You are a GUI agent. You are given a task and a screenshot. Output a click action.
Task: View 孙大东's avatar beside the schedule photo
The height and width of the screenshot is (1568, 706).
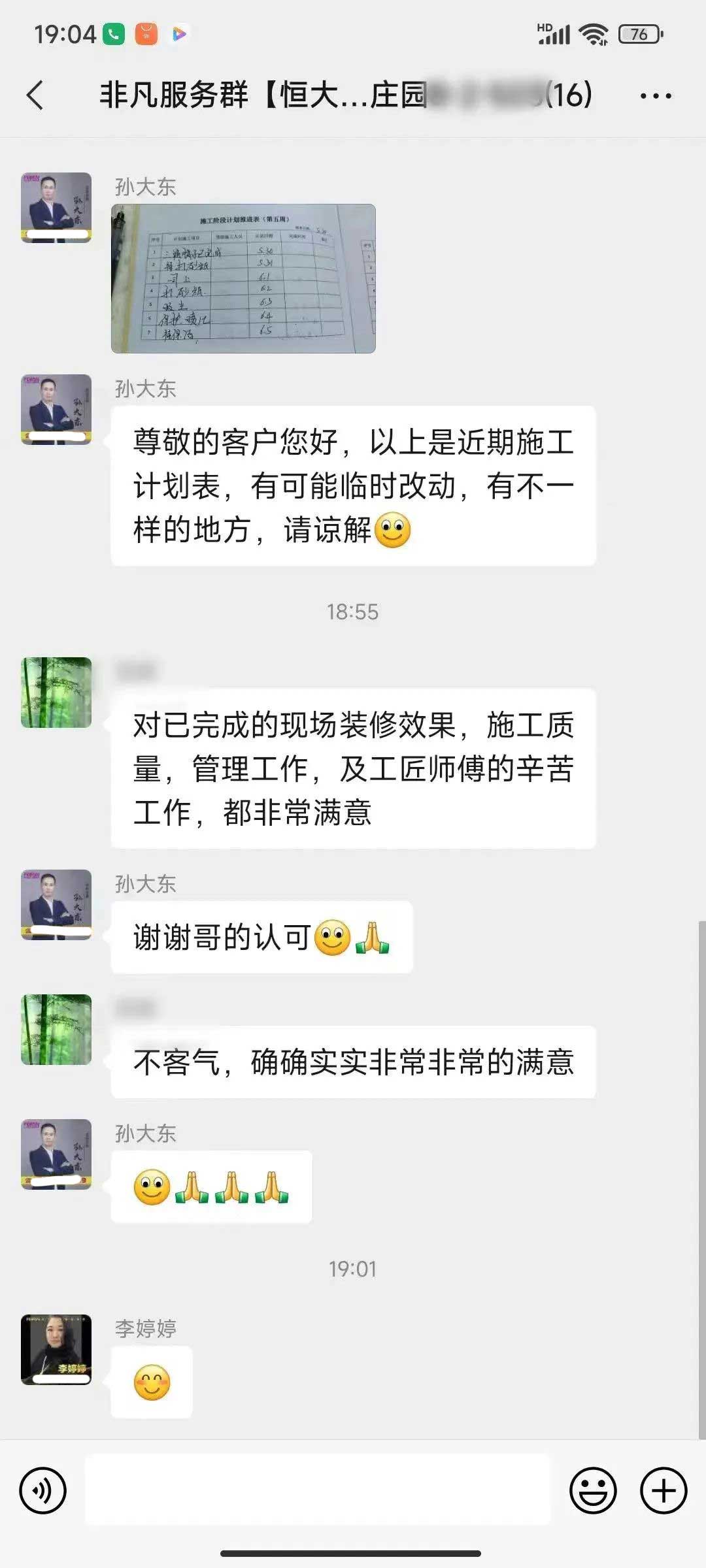pos(56,208)
